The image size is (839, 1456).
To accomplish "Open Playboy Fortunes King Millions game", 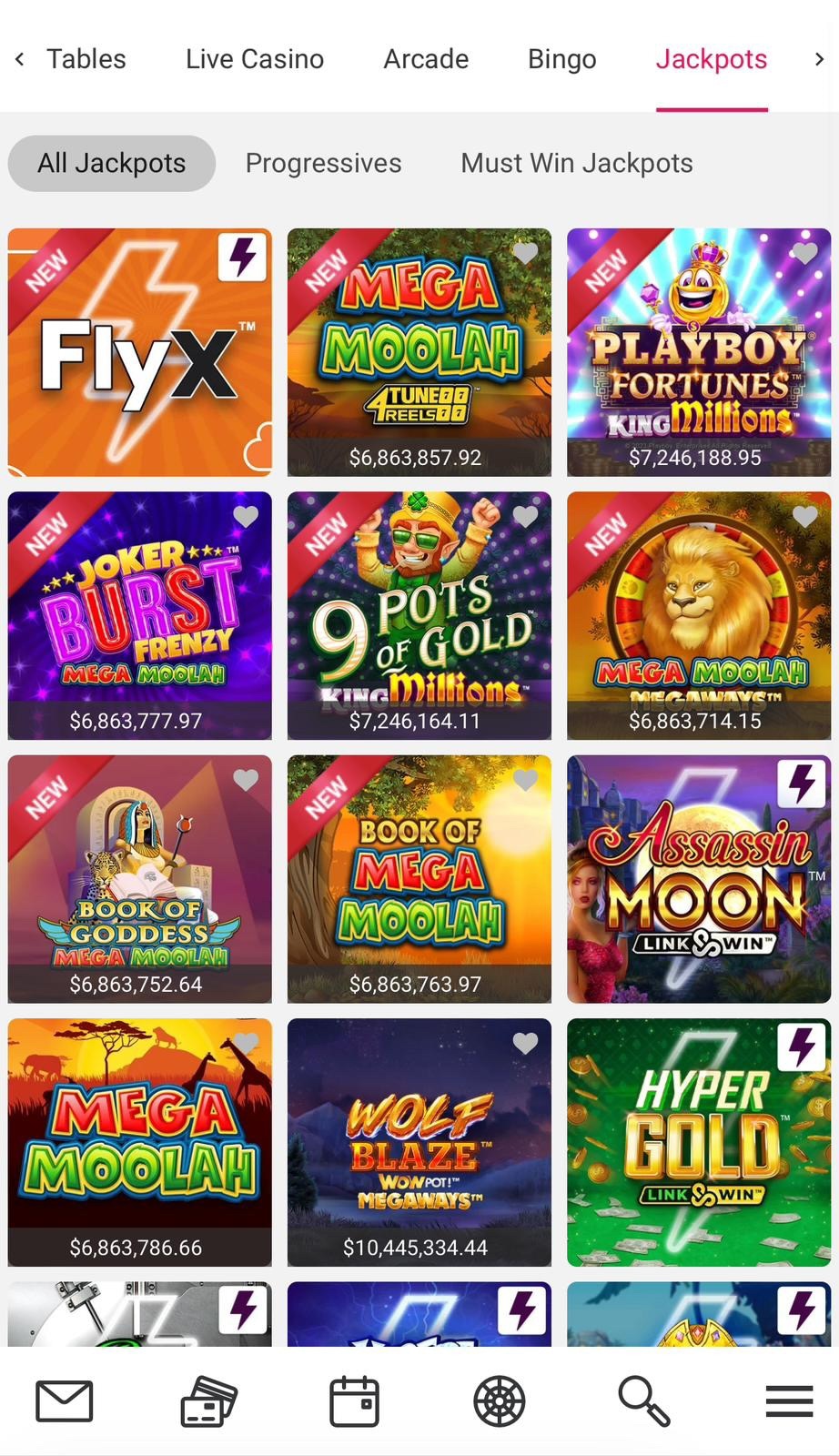I will 698,352.
